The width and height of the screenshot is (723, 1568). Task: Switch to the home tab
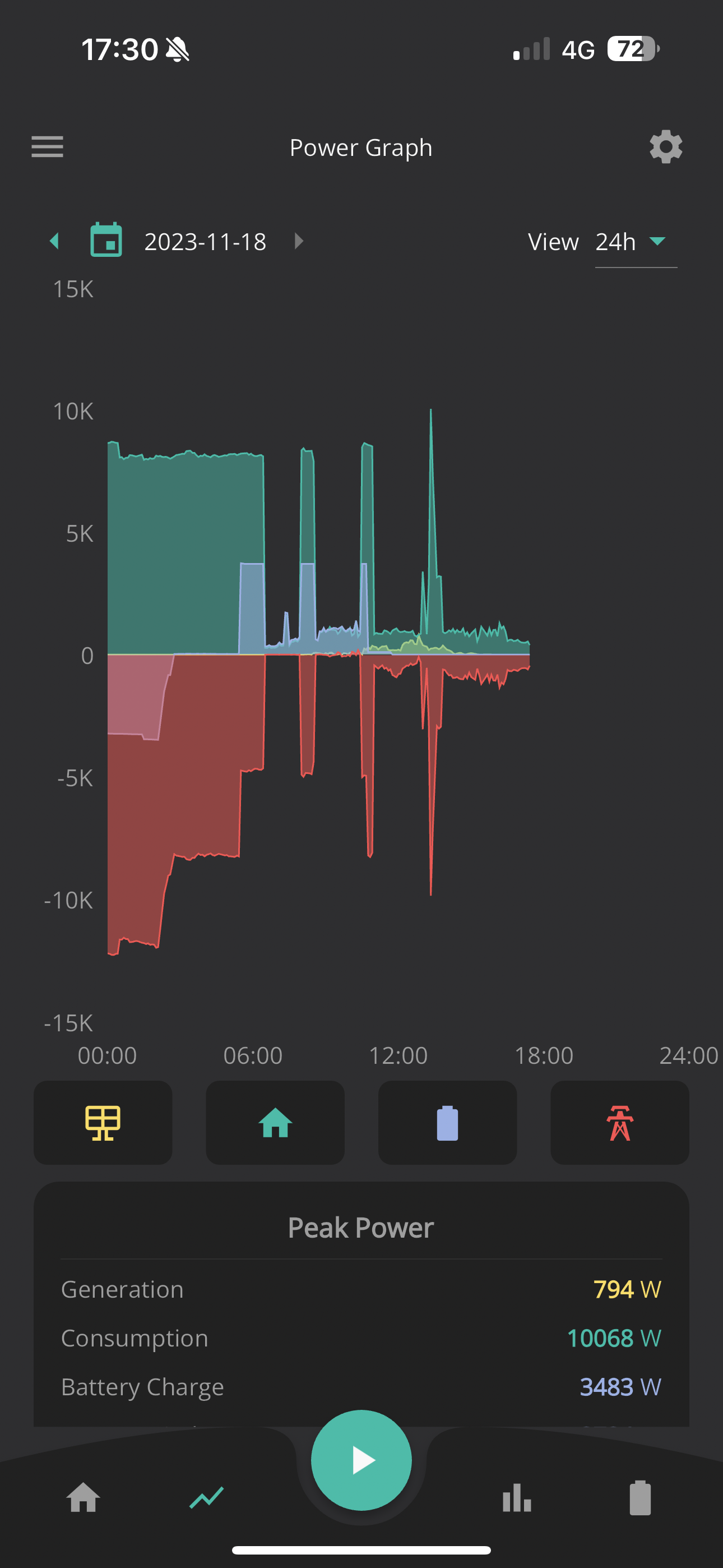tap(84, 1497)
